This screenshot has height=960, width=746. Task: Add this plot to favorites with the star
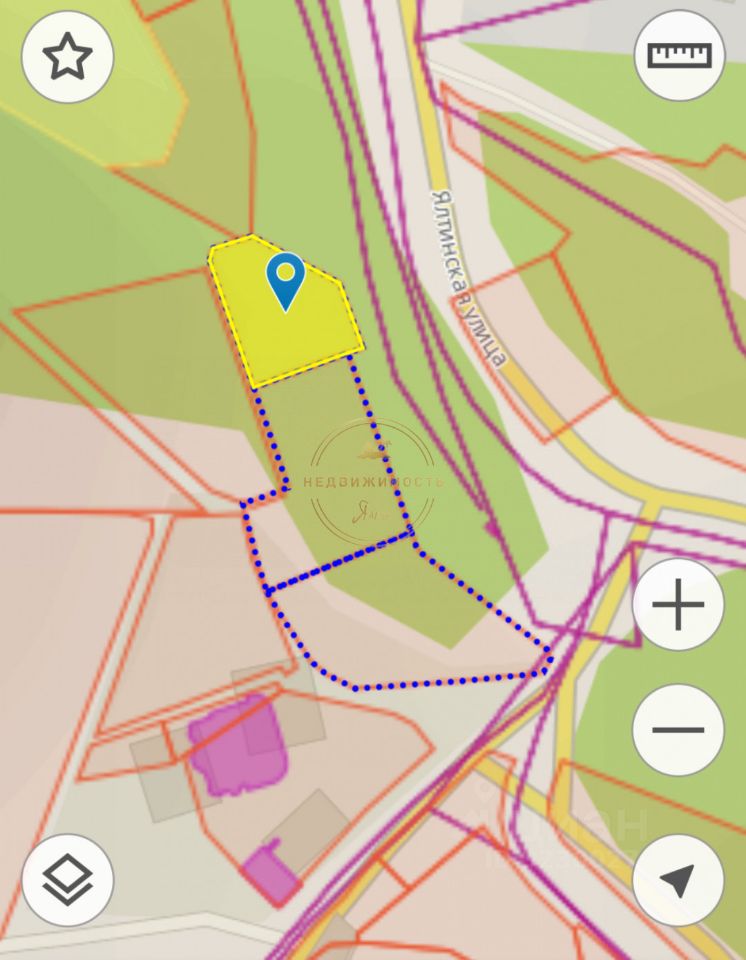[67, 57]
